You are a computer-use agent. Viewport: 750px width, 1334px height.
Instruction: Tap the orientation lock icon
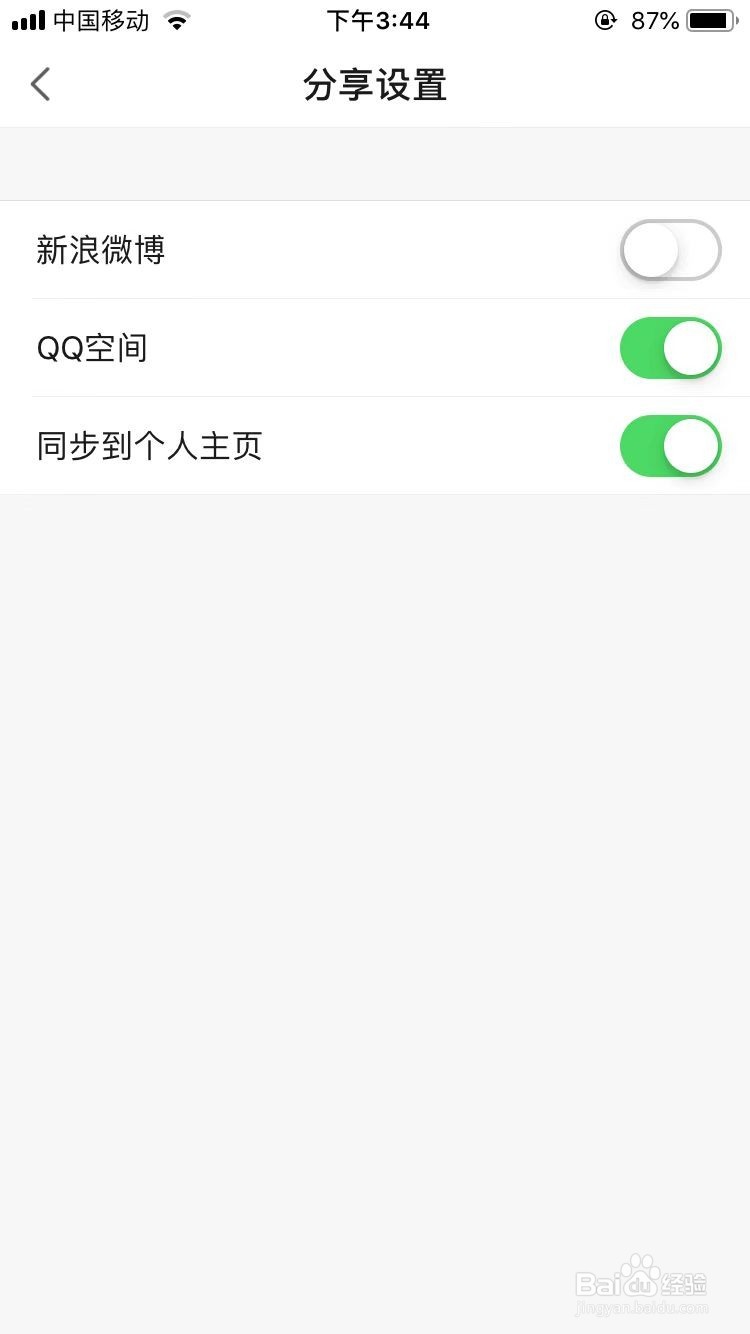606,19
